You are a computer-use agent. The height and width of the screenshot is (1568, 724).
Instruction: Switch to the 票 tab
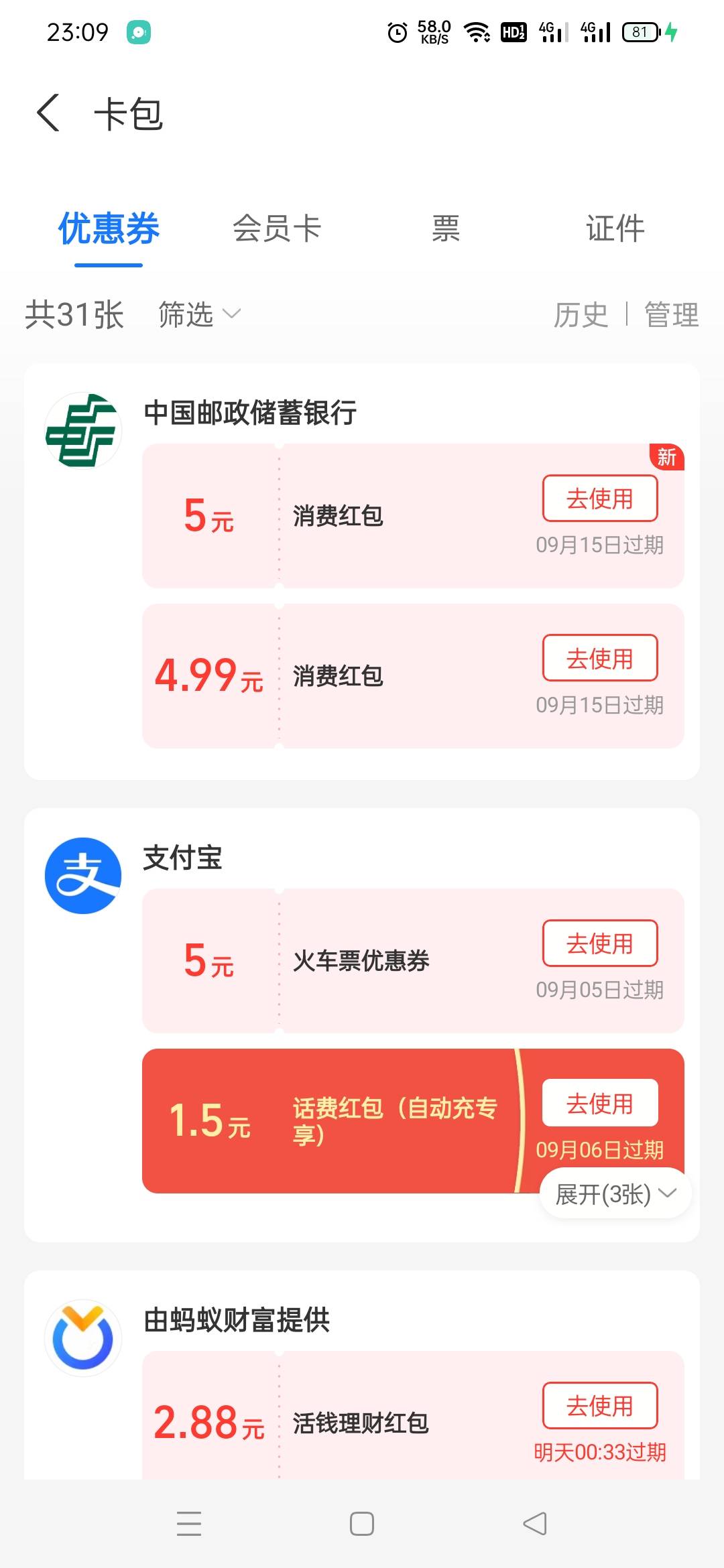tap(446, 228)
